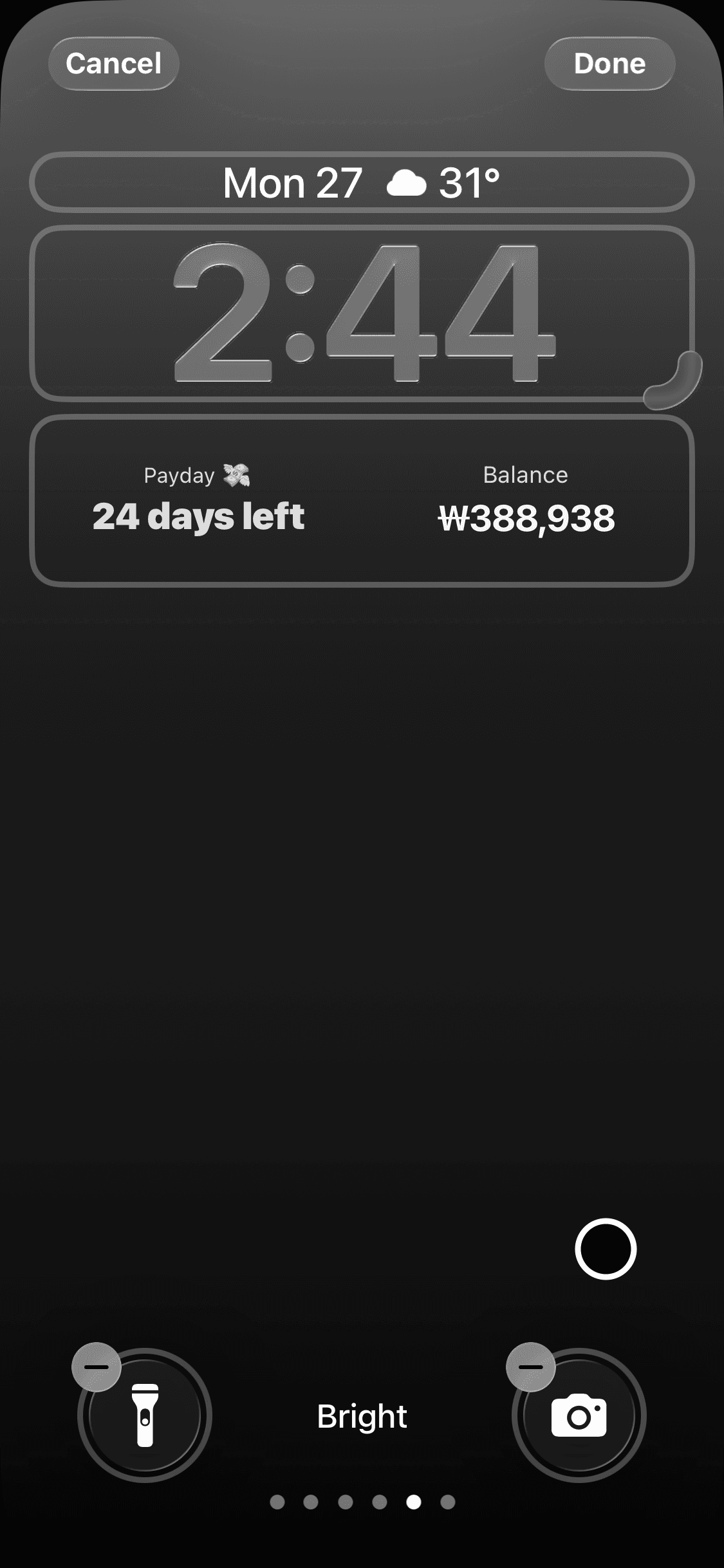Image resolution: width=724 pixels, height=1568 pixels.
Task: Tap Done to save the lock screen
Action: click(609, 64)
